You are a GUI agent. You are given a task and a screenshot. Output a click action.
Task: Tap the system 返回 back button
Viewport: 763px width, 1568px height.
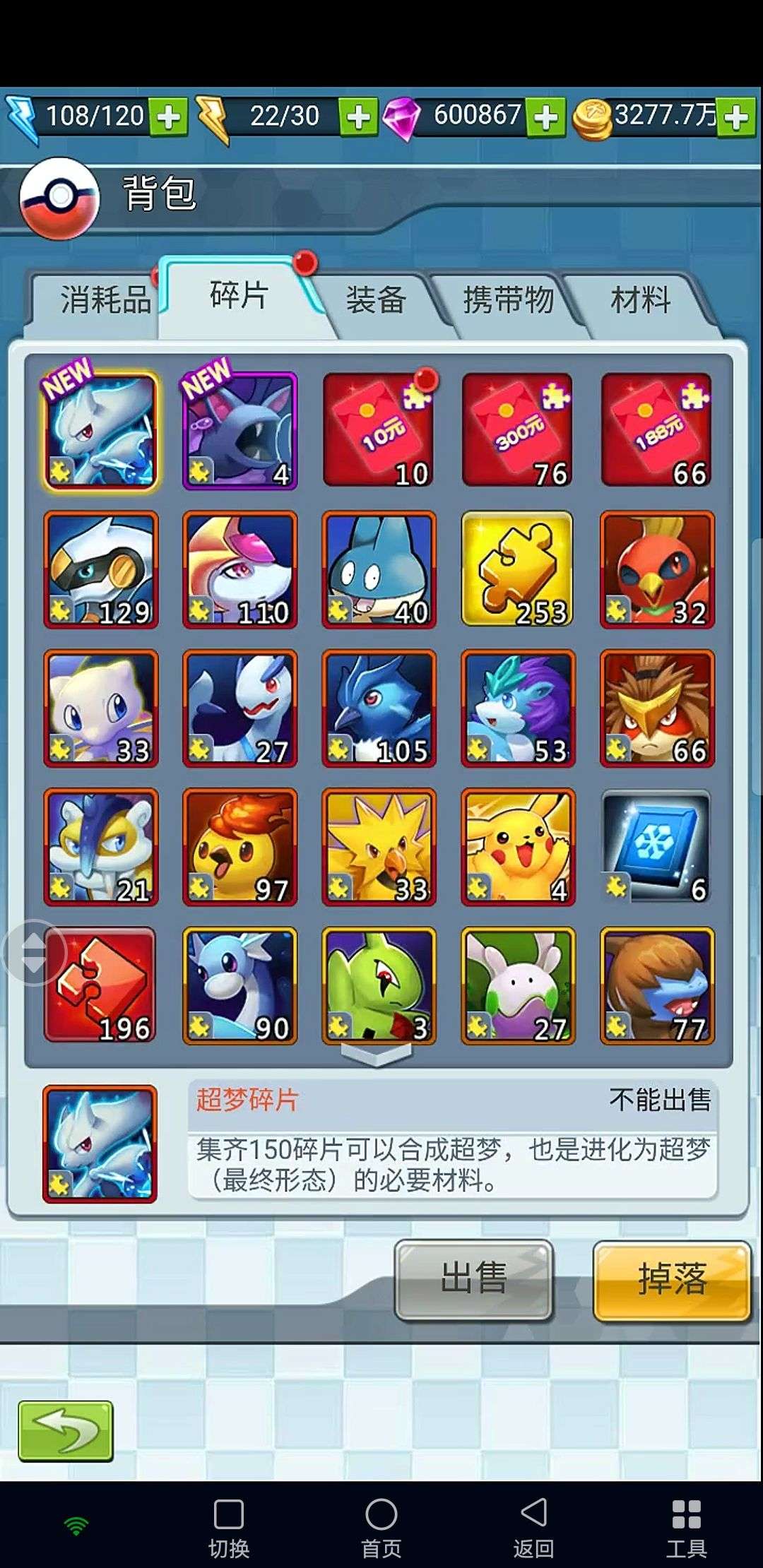[x=533, y=1526]
